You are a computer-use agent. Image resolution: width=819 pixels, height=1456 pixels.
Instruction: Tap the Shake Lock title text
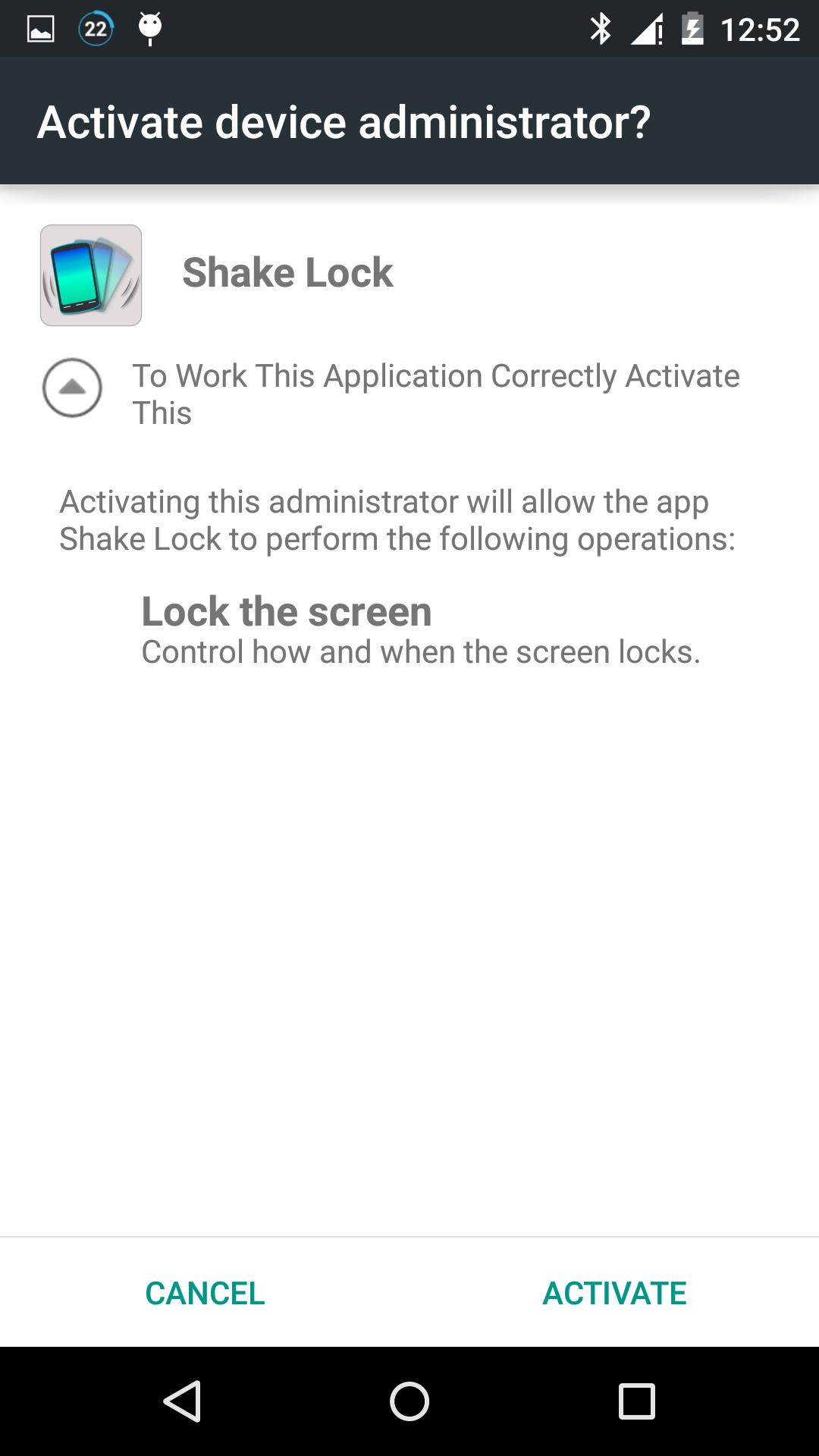[x=287, y=273]
